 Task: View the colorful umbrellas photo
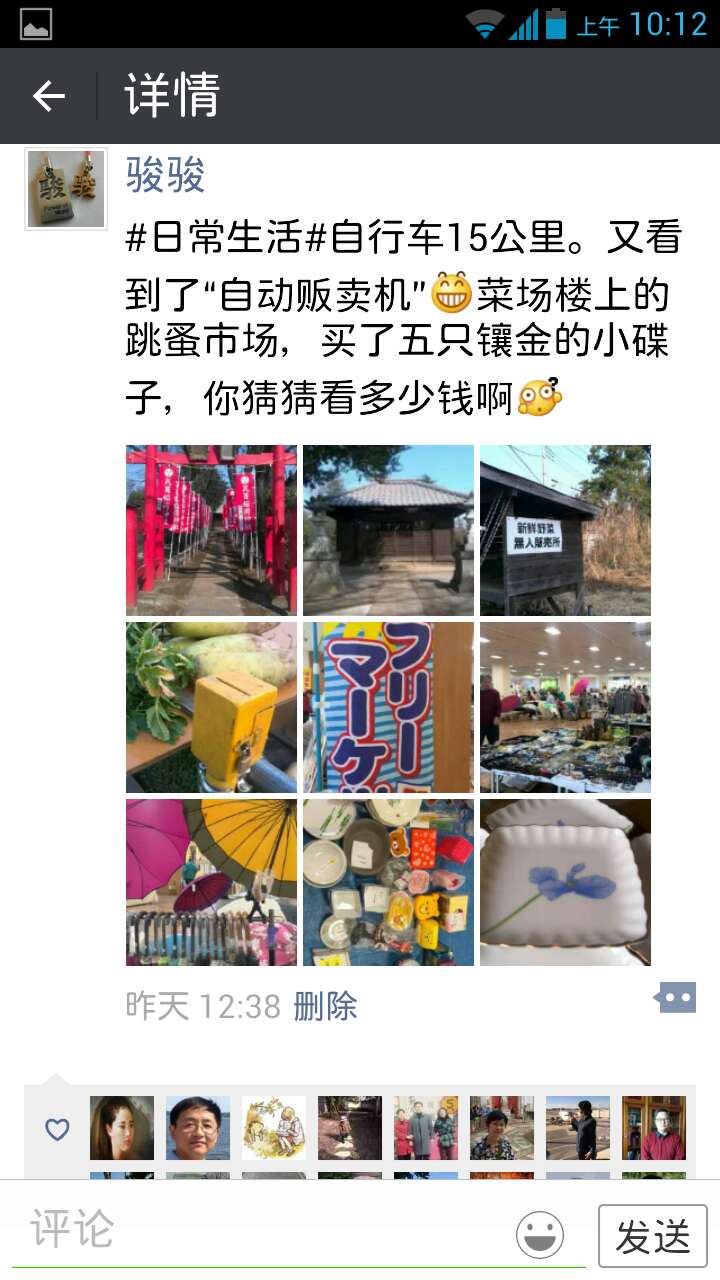click(x=211, y=882)
